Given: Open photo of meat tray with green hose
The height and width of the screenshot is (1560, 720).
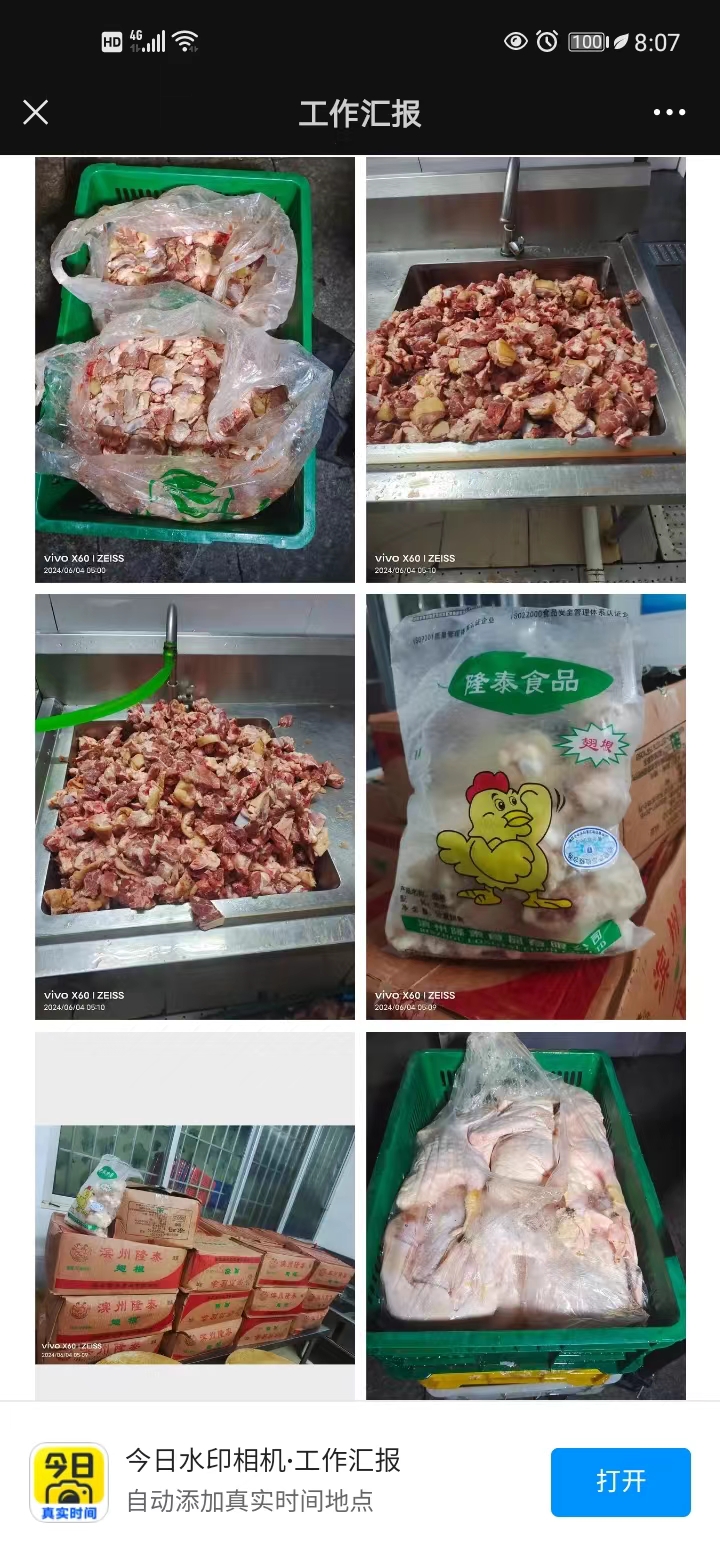Looking at the screenshot, I should [195, 806].
